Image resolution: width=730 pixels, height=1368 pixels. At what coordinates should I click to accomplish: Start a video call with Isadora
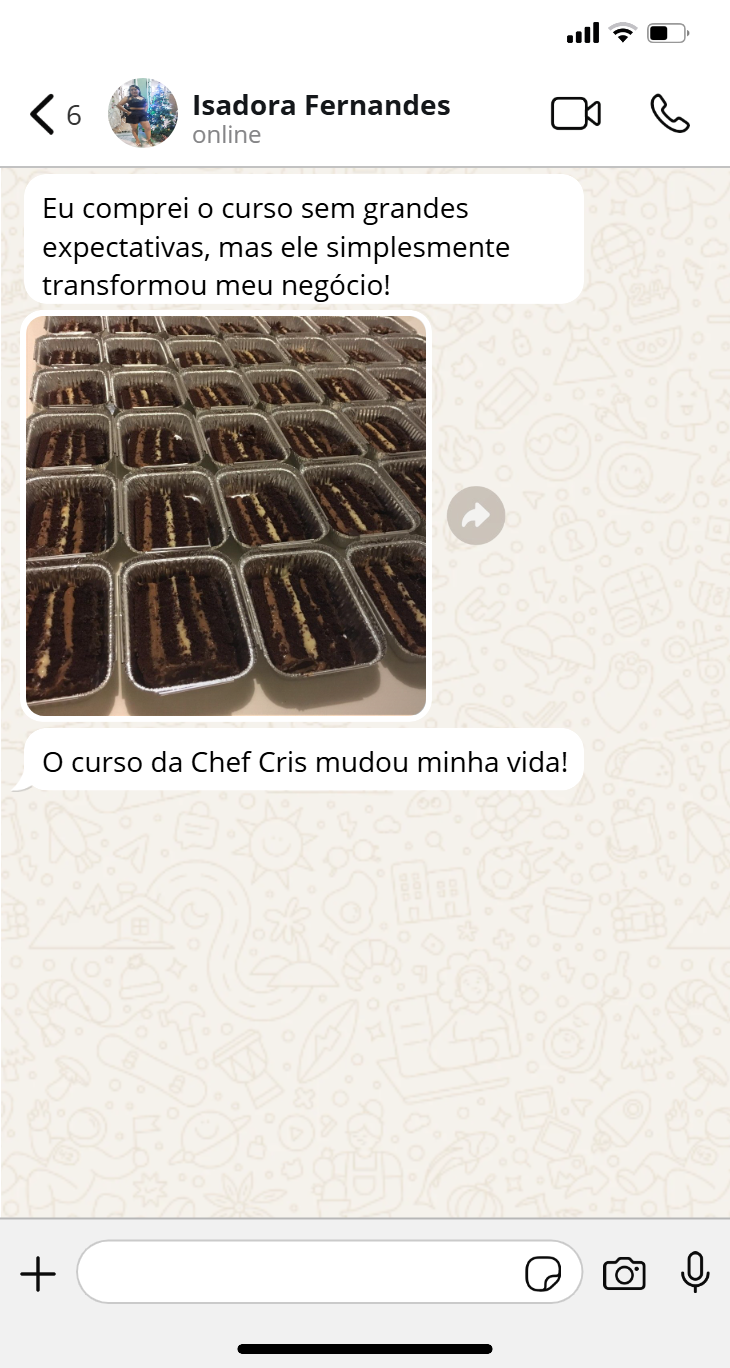[576, 115]
